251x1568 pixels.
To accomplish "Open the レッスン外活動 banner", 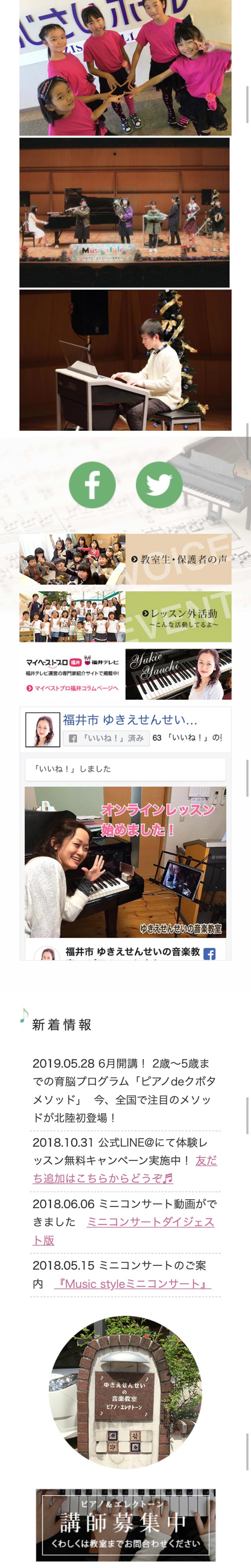I will (x=125, y=617).
